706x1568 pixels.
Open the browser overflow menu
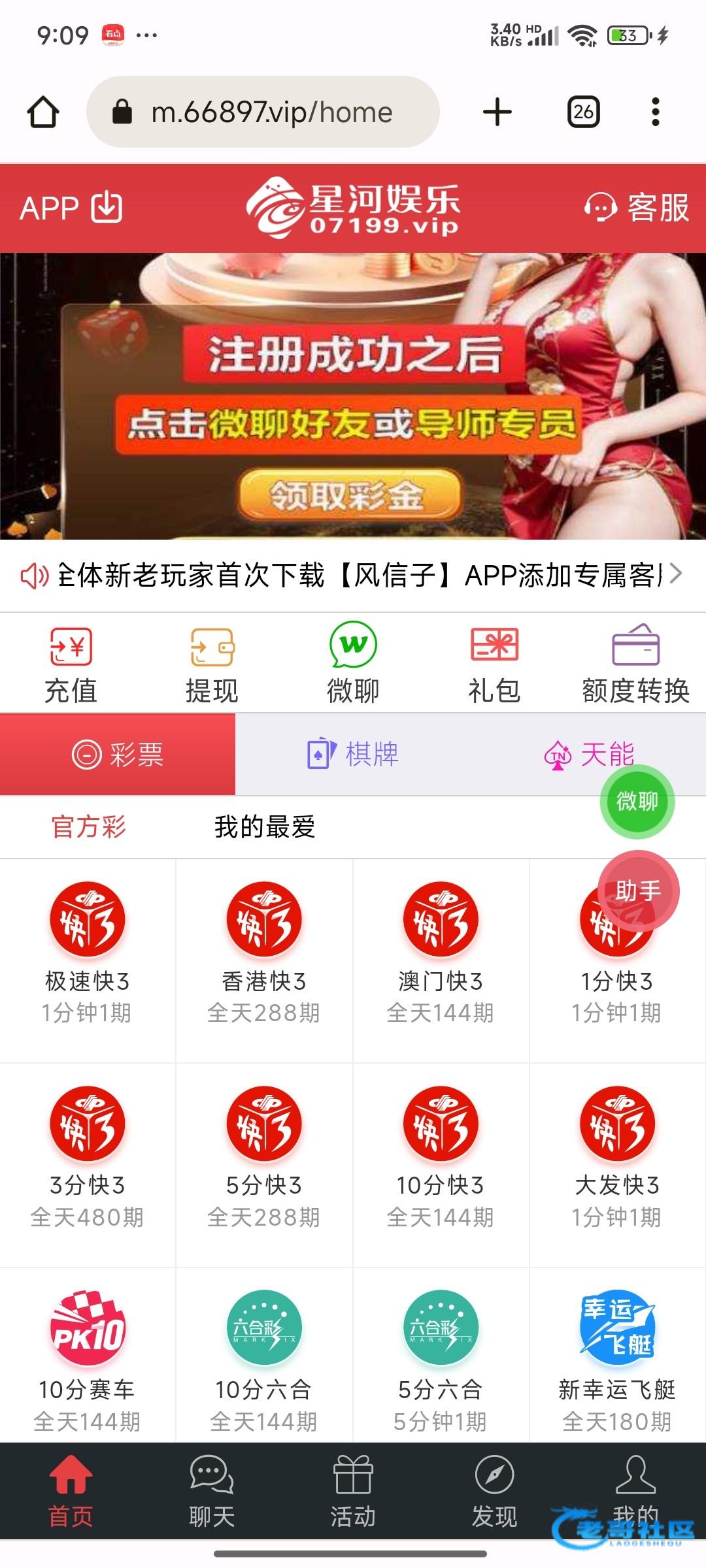coord(656,112)
